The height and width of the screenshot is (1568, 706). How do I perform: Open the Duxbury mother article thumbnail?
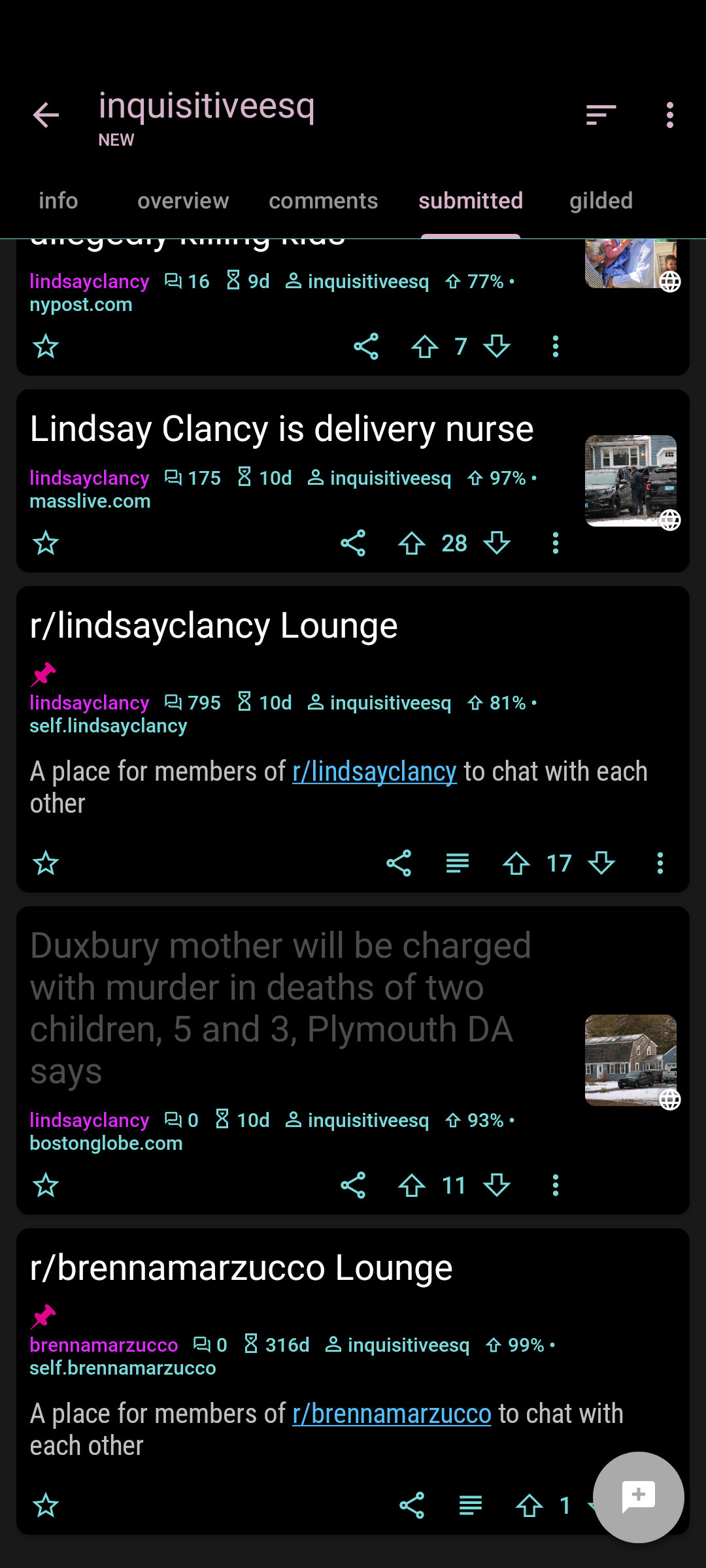(x=630, y=1060)
